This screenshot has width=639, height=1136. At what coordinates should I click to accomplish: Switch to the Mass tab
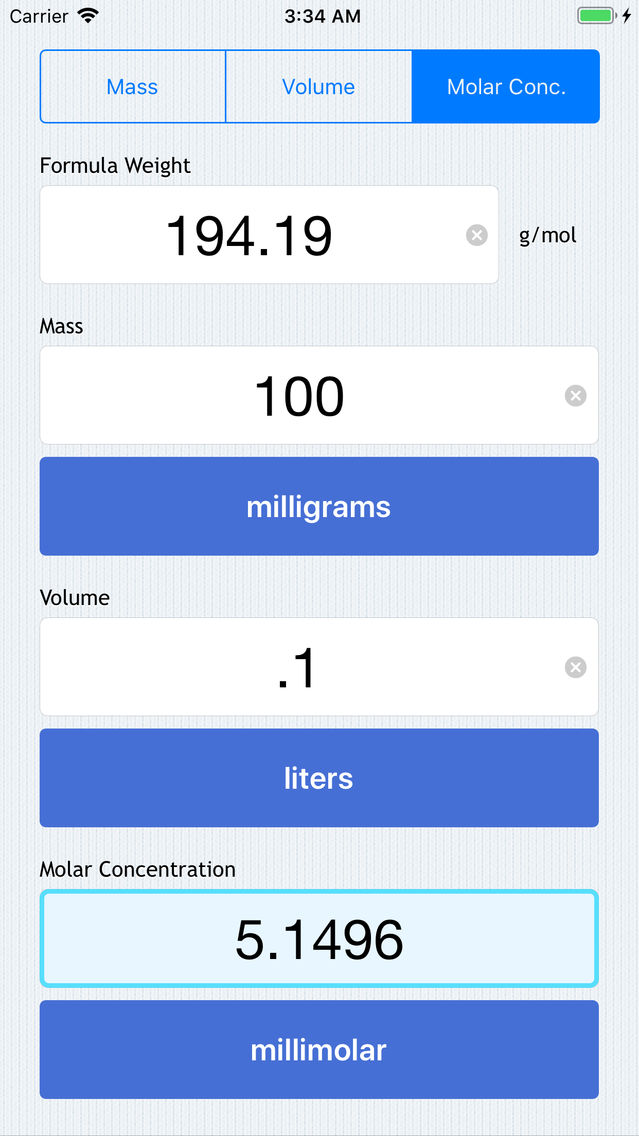click(x=132, y=87)
